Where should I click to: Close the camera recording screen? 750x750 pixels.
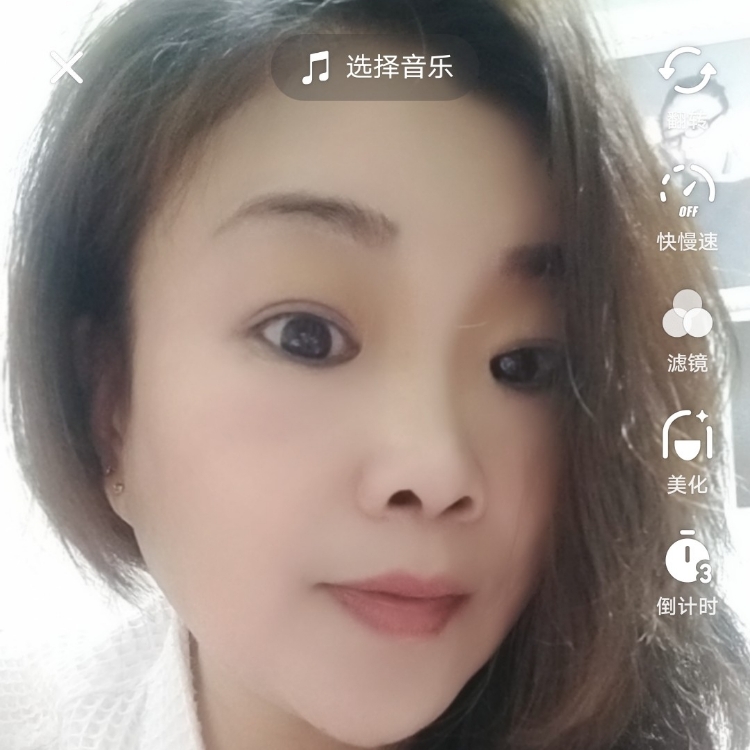66,67
